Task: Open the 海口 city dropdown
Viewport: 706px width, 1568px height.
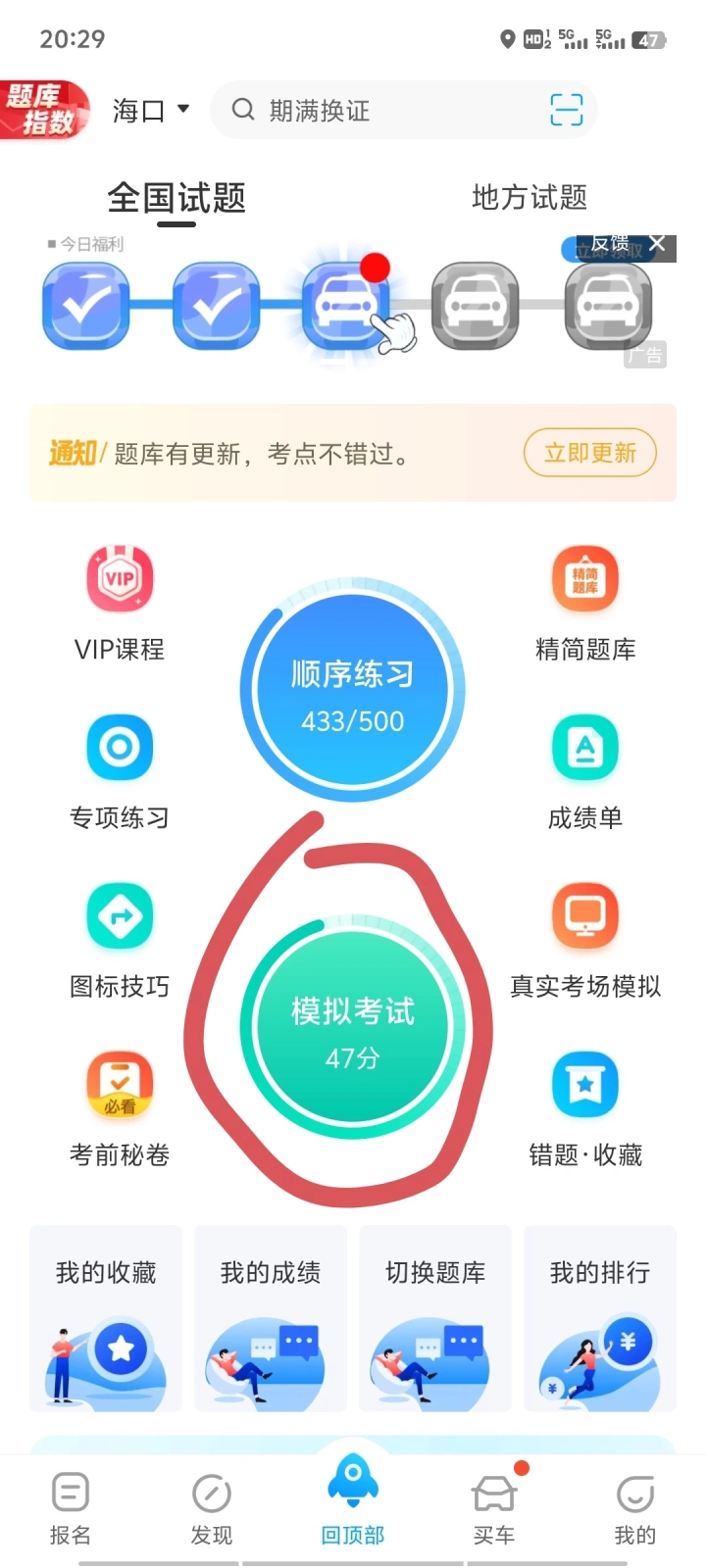Action: [151, 111]
